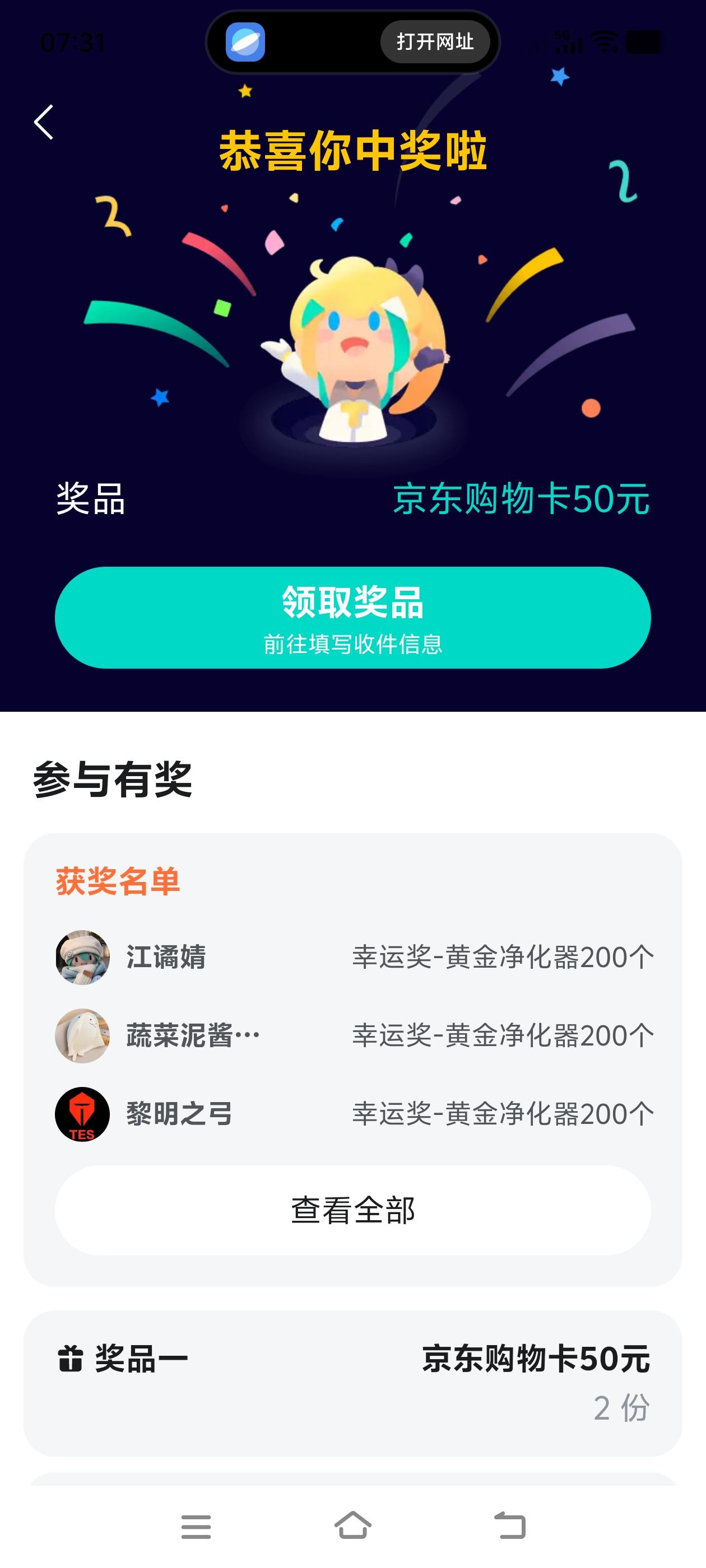Go to the system home screen
This screenshot has width=706, height=1568.
[x=352, y=1525]
